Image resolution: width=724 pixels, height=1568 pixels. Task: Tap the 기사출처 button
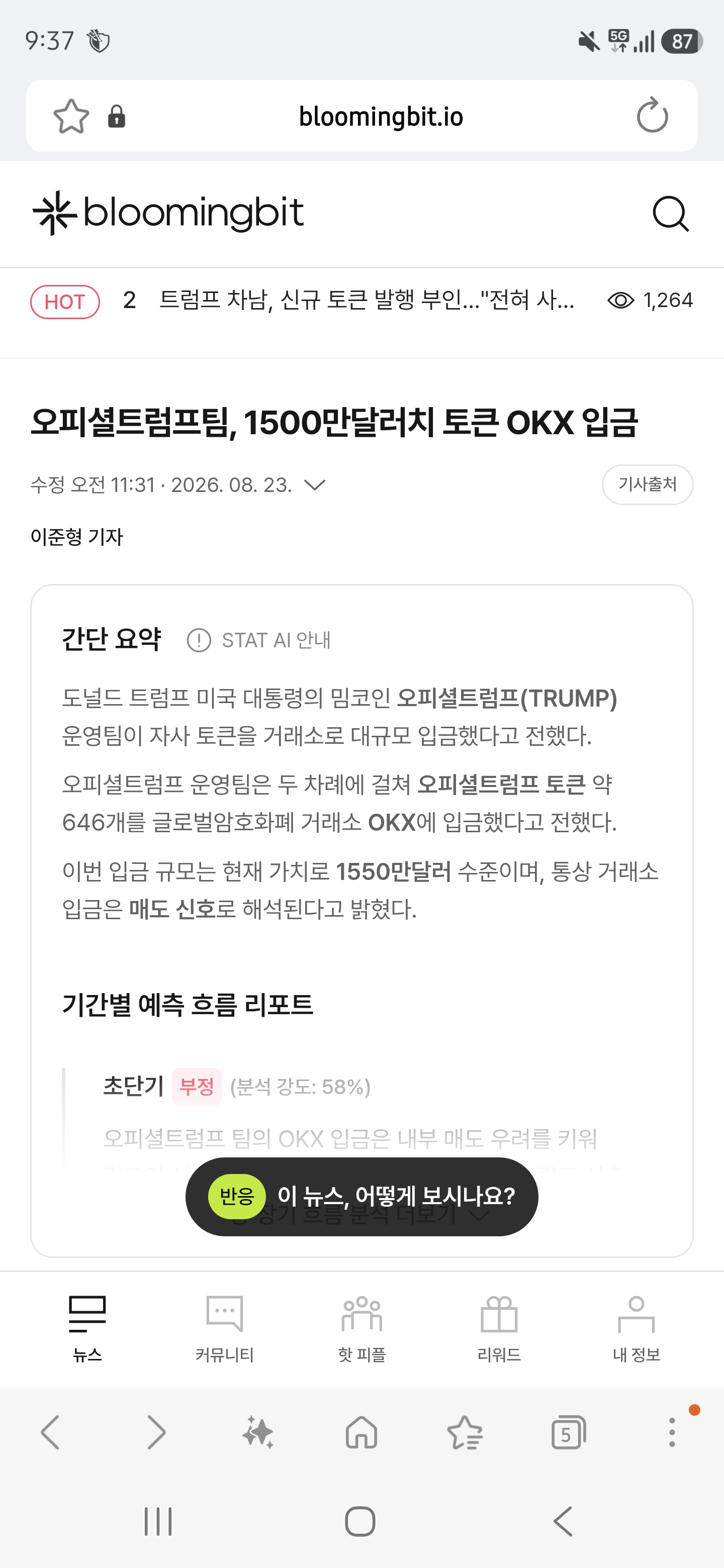click(x=647, y=484)
